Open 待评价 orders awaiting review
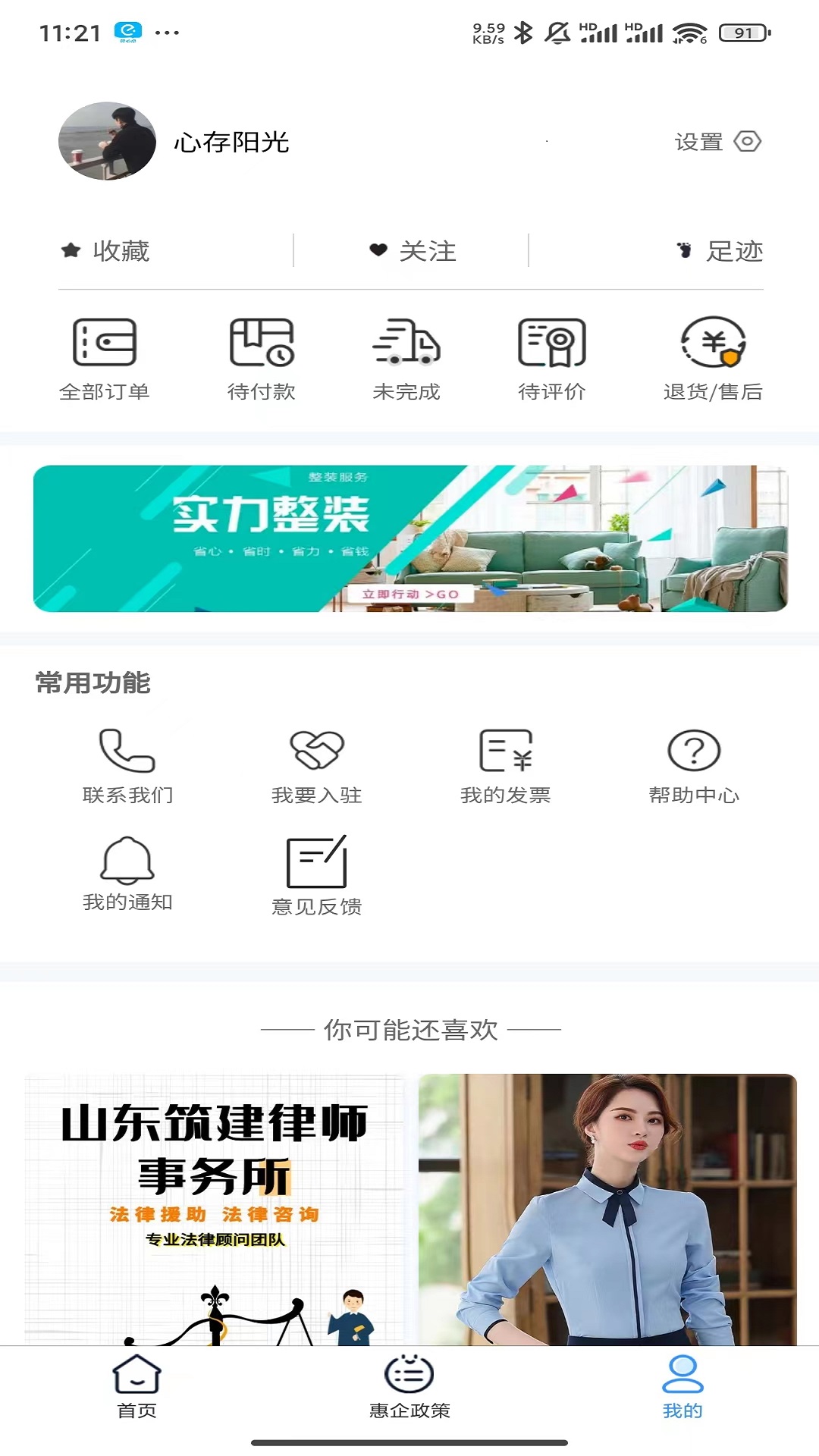This screenshot has height=1456, width=819. [552, 359]
